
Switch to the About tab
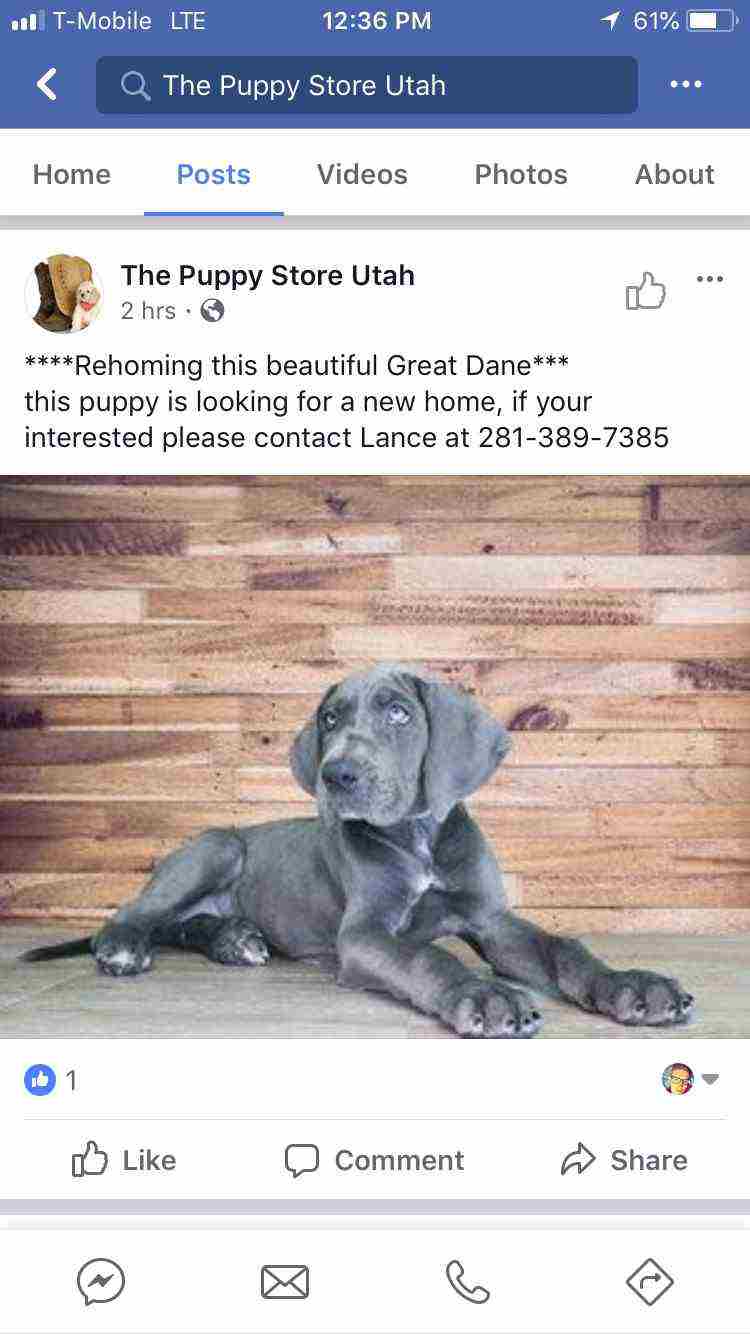674,174
